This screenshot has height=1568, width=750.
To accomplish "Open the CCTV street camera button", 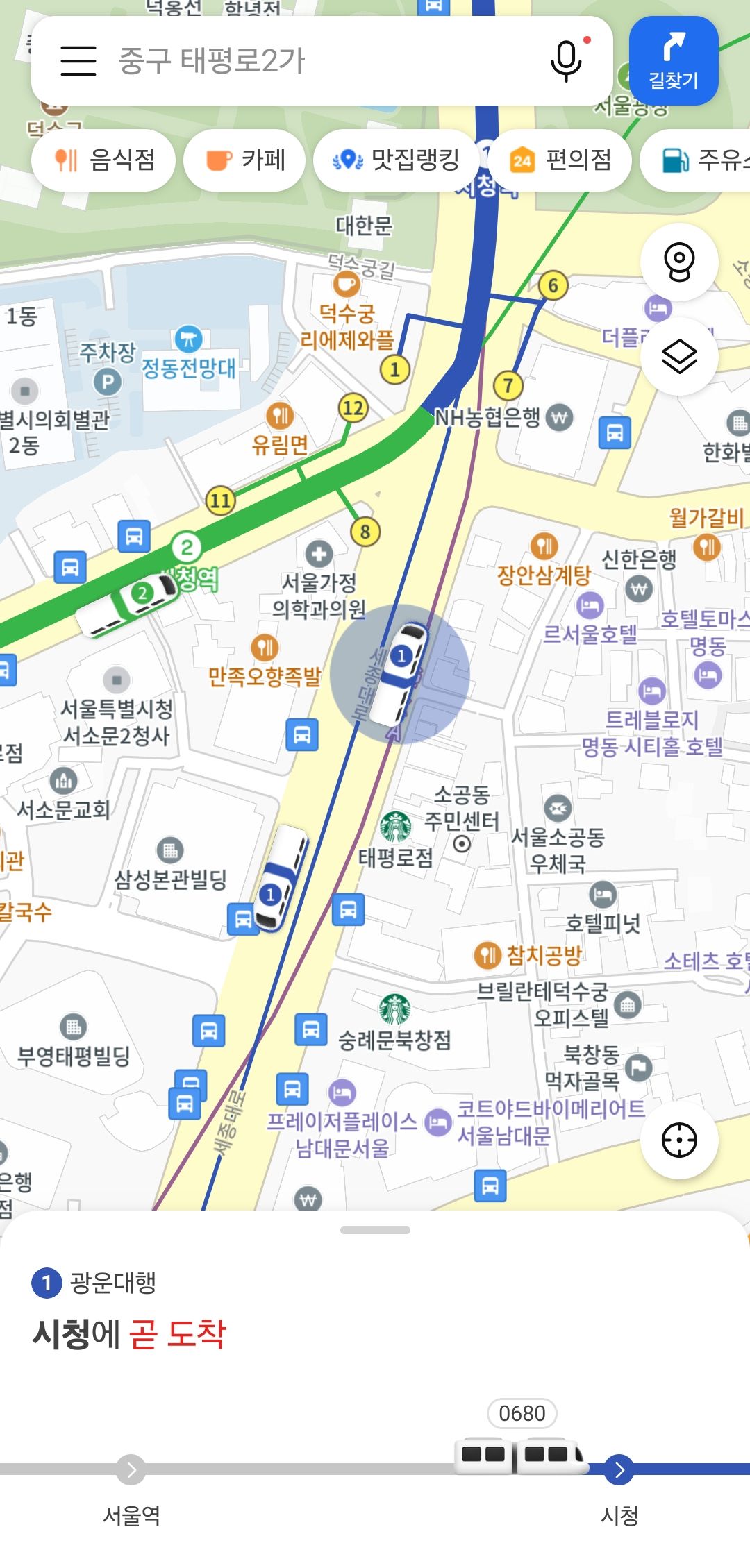I will (x=679, y=262).
